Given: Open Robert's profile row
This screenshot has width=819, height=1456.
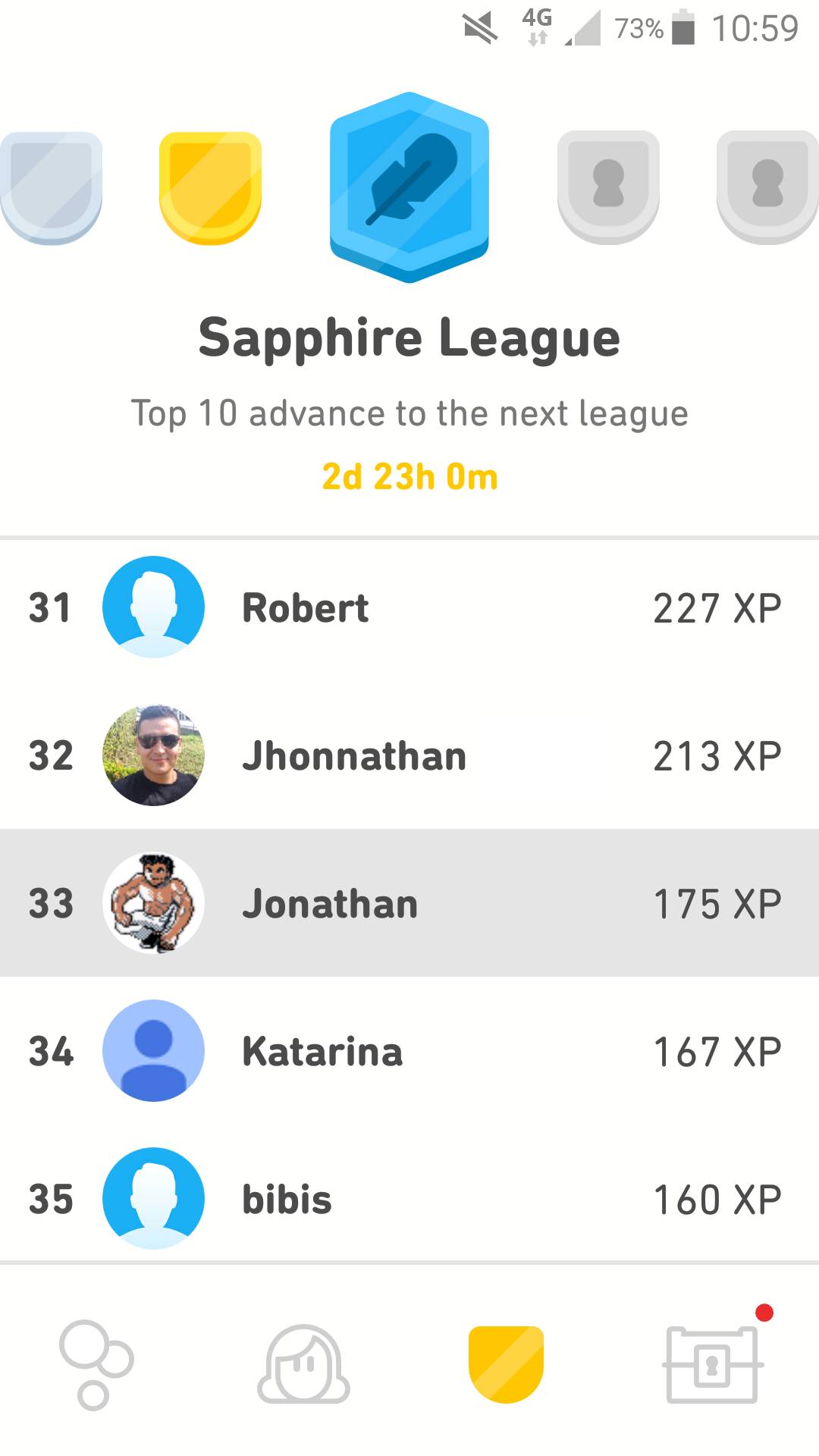Looking at the screenshot, I should (x=409, y=607).
